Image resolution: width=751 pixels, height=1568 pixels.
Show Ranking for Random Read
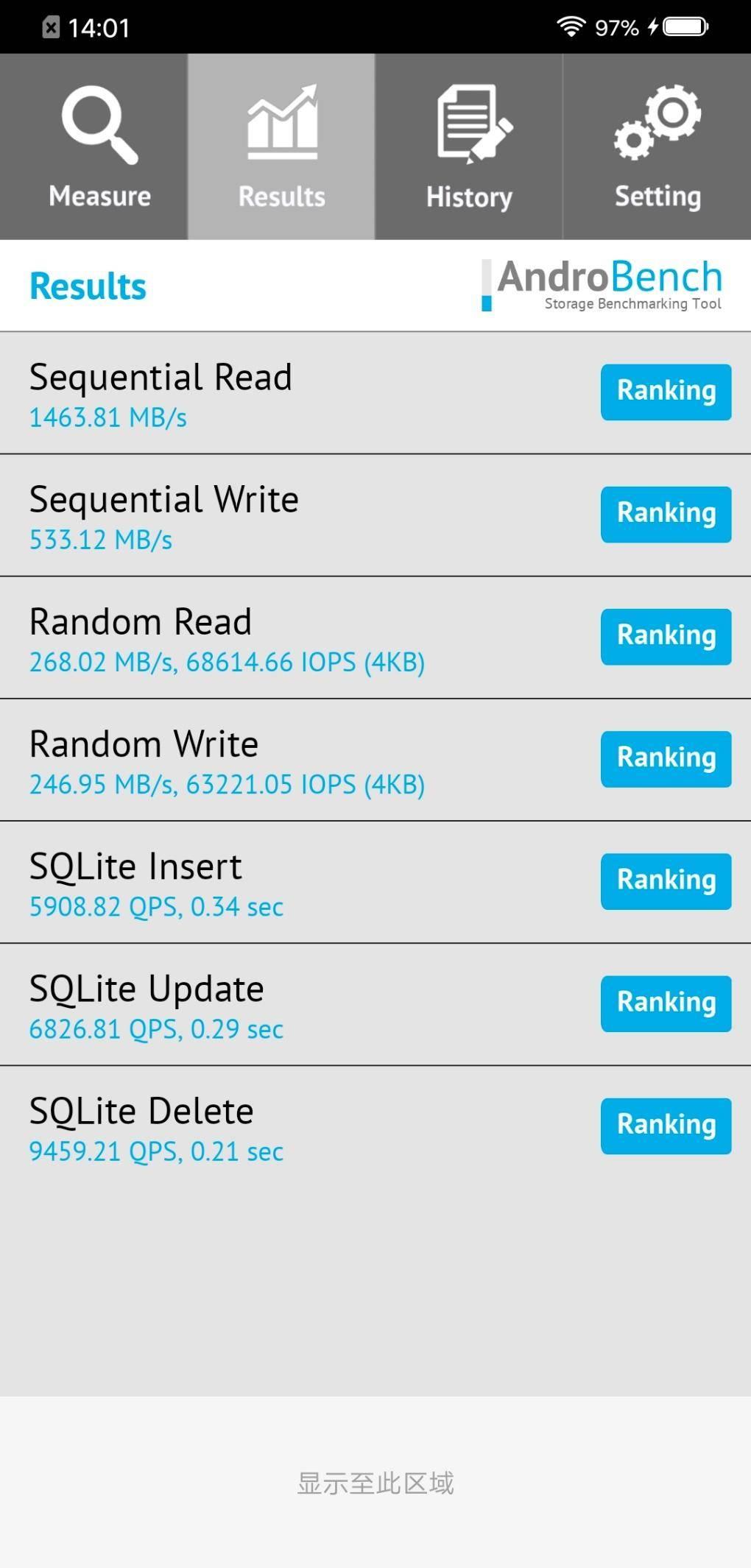(x=666, y=636)
